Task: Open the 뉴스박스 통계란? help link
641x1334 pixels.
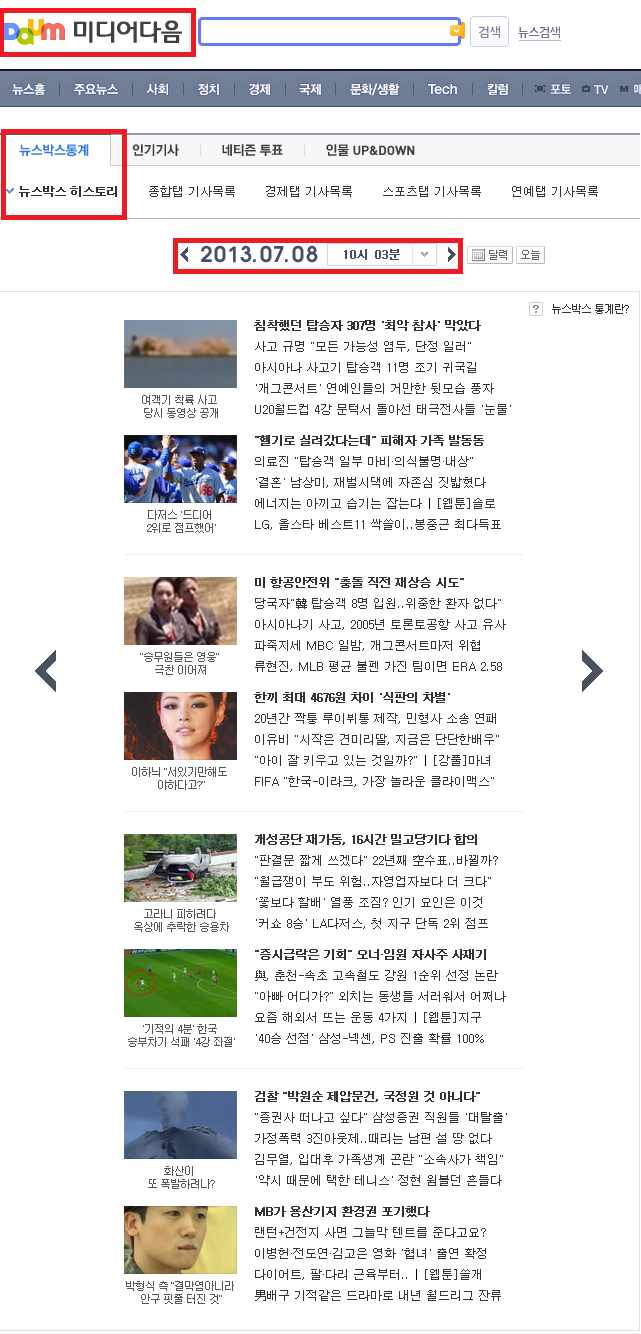Action: pyautogui.click(x=580, y=309)
